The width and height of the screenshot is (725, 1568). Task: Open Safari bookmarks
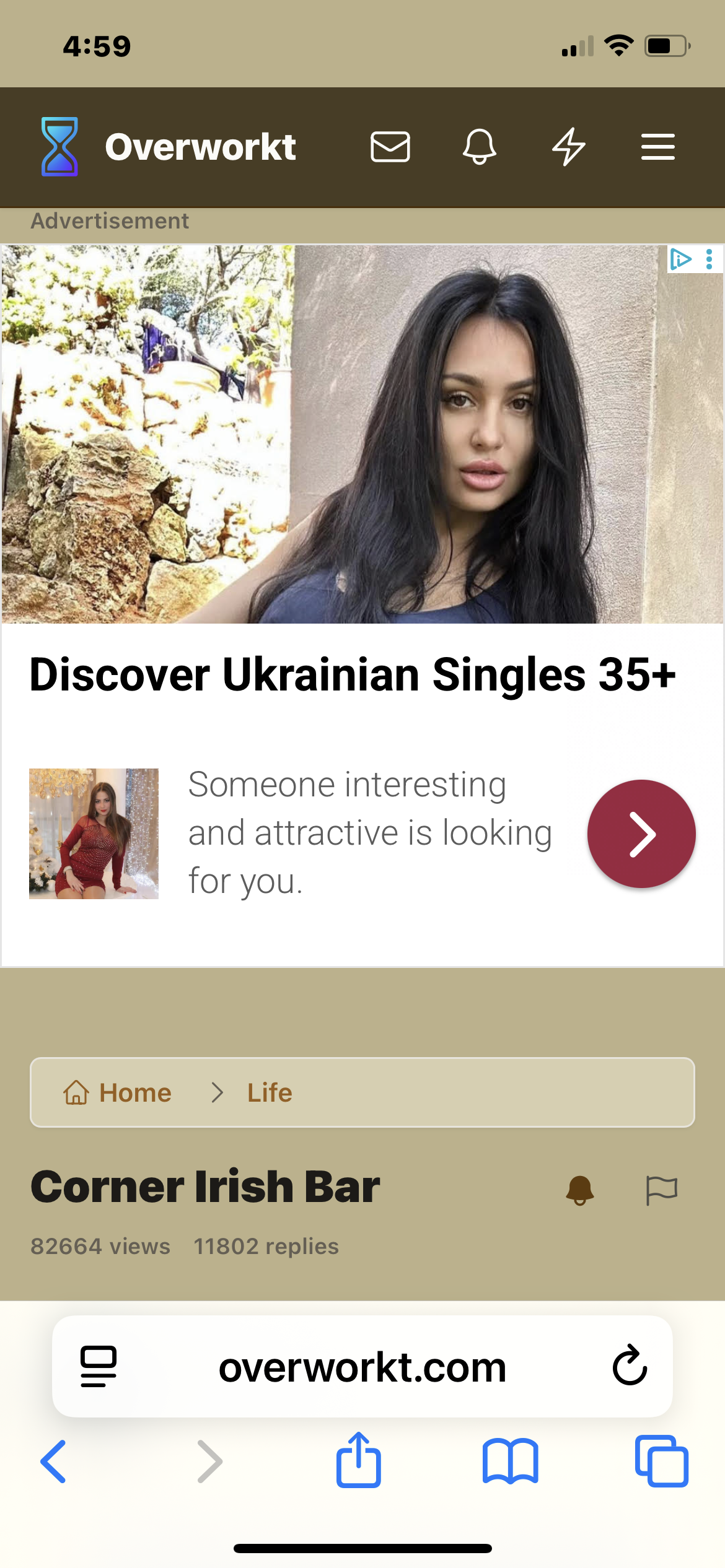[510, 1461]
